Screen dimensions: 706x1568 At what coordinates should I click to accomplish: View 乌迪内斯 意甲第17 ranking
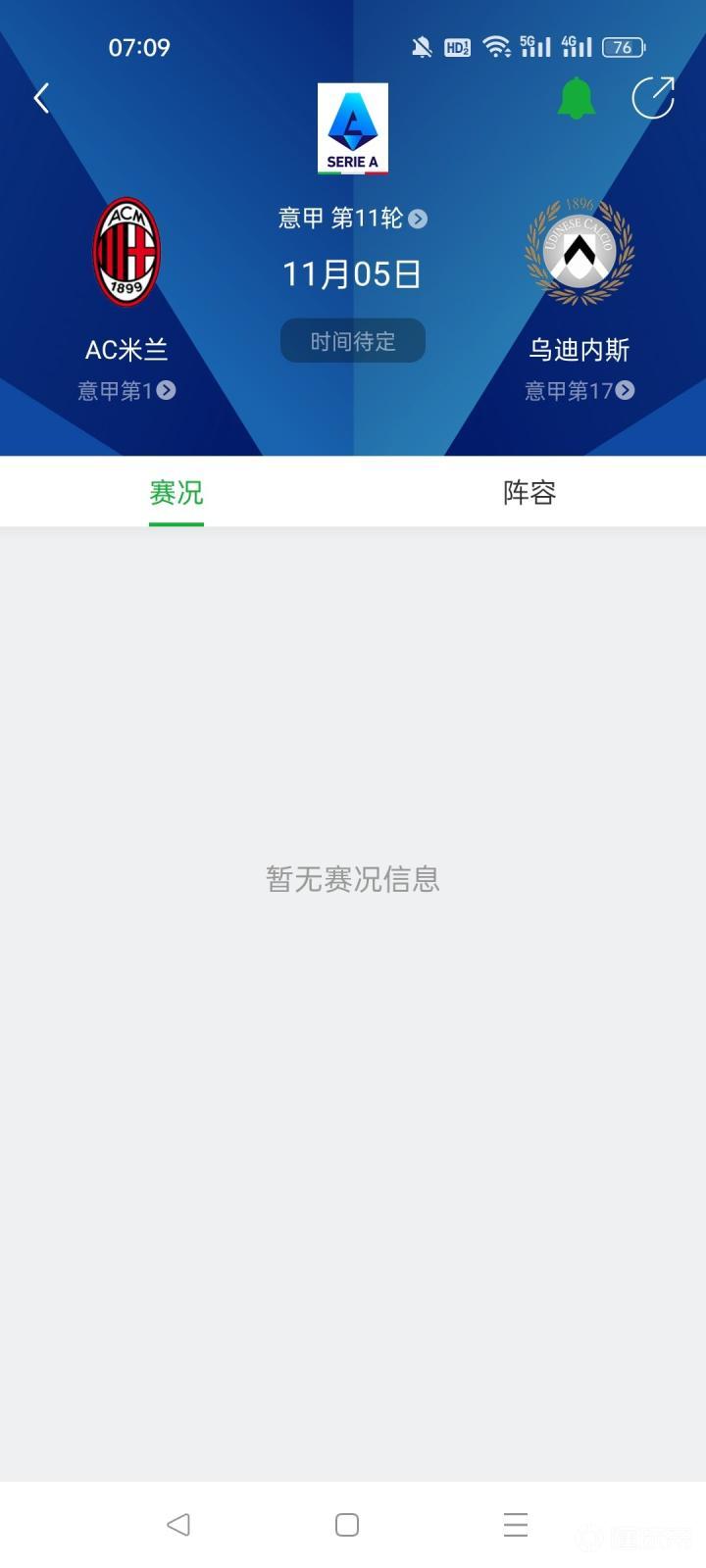click(580, 391)
